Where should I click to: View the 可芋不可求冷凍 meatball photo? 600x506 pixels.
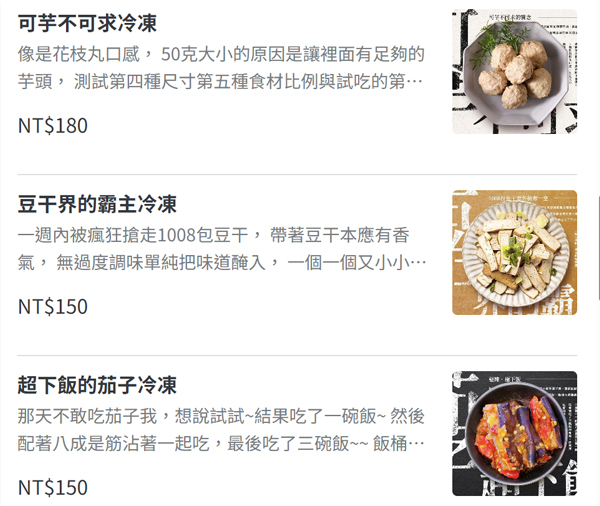coord(514,72)
